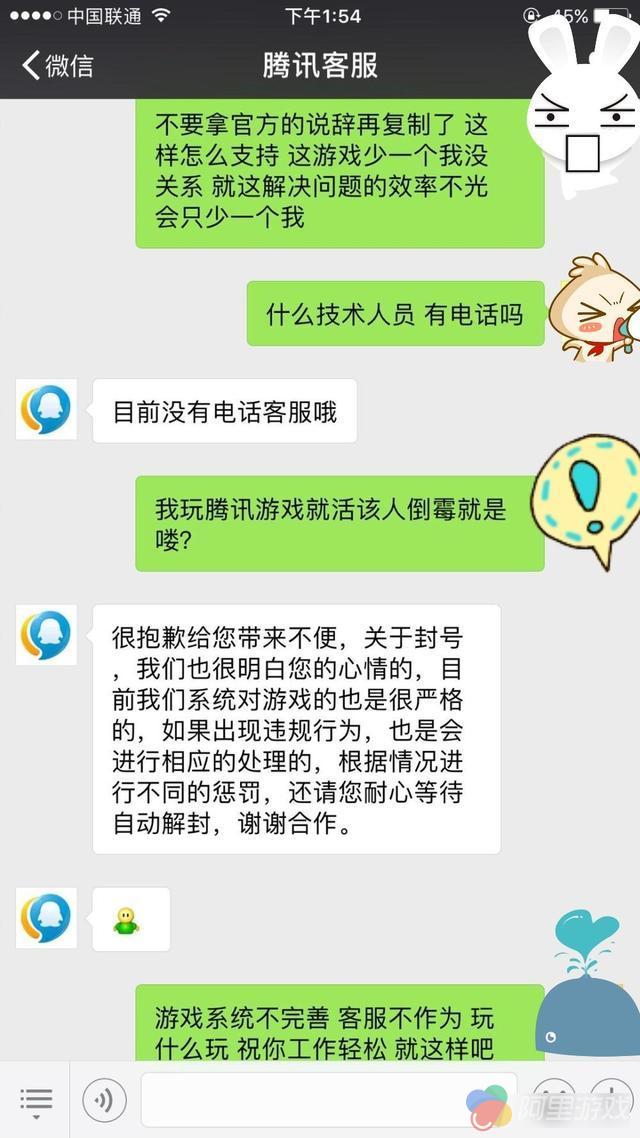Switch to voice input mode
Viewport: 640px width, 1138px height.
104,1101
